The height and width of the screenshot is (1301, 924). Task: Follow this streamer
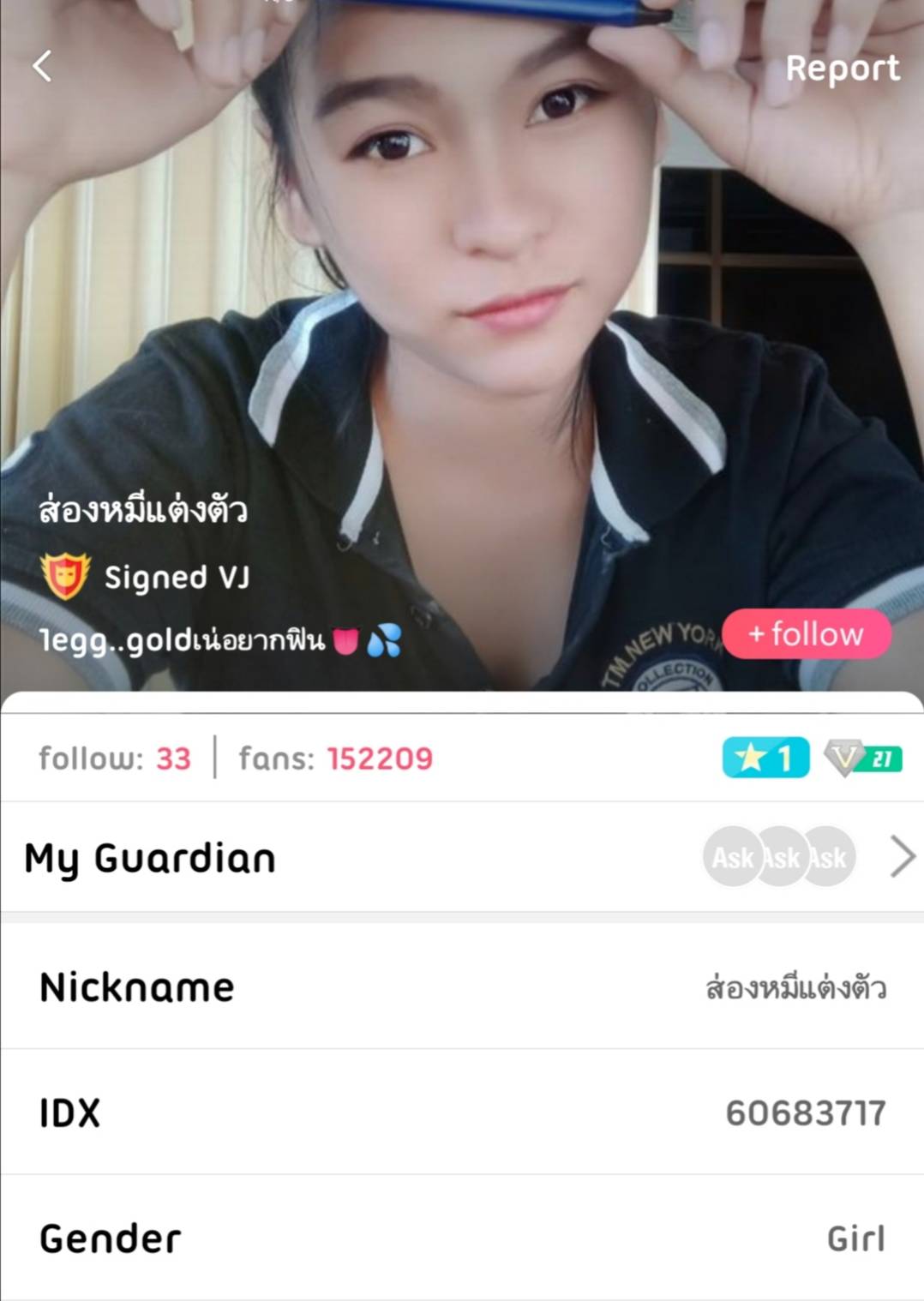[x=806, y=634]
